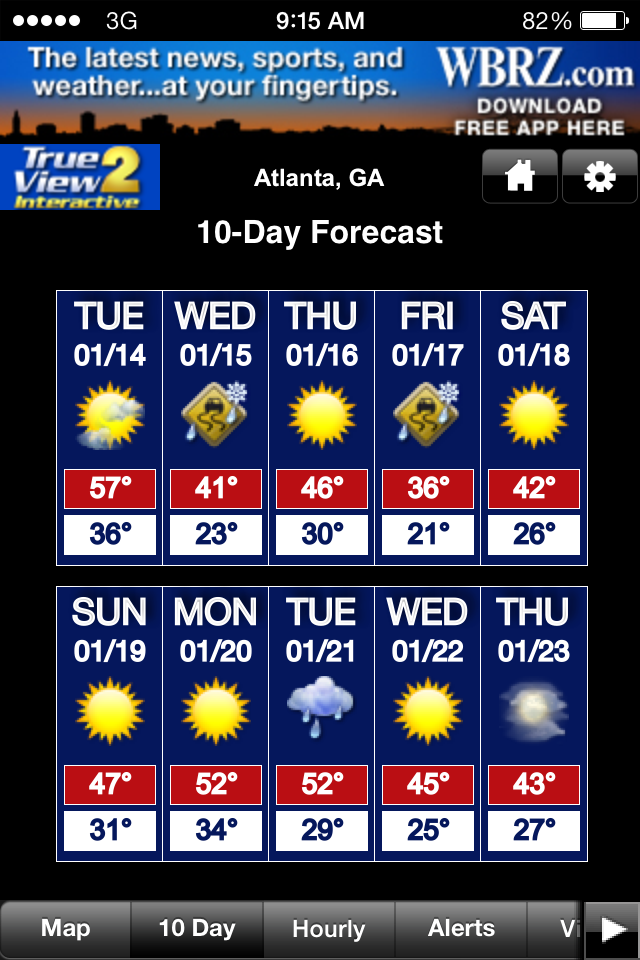The image size is (640, 960).
Task: Open the settings gear
Action: point(599,178)
